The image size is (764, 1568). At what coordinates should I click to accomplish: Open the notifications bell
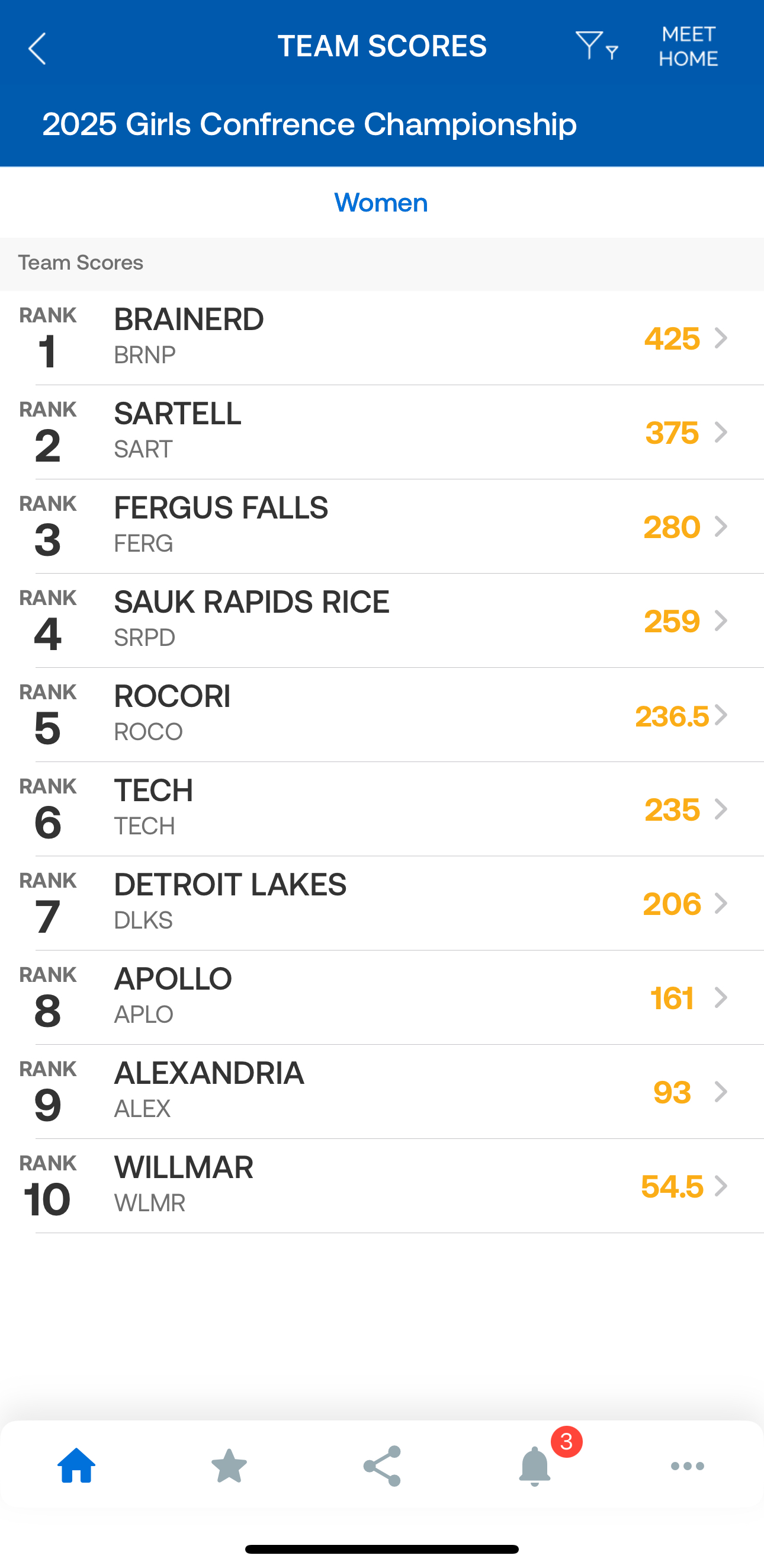coord(535,1465)
